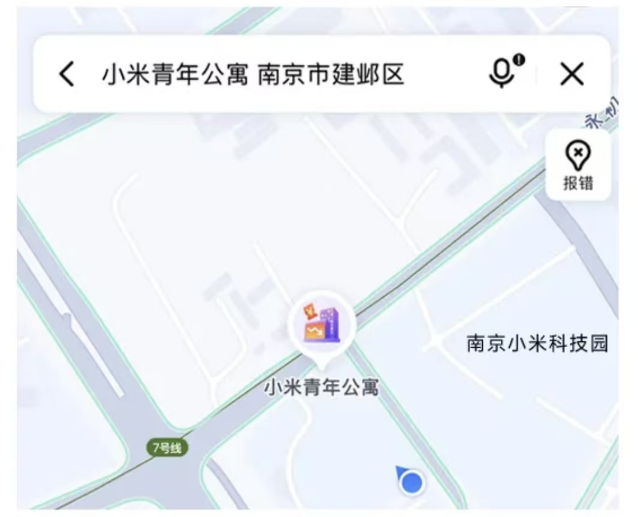Clear the search with the X icon
The image size is (638, 517).
pos(572,74)
